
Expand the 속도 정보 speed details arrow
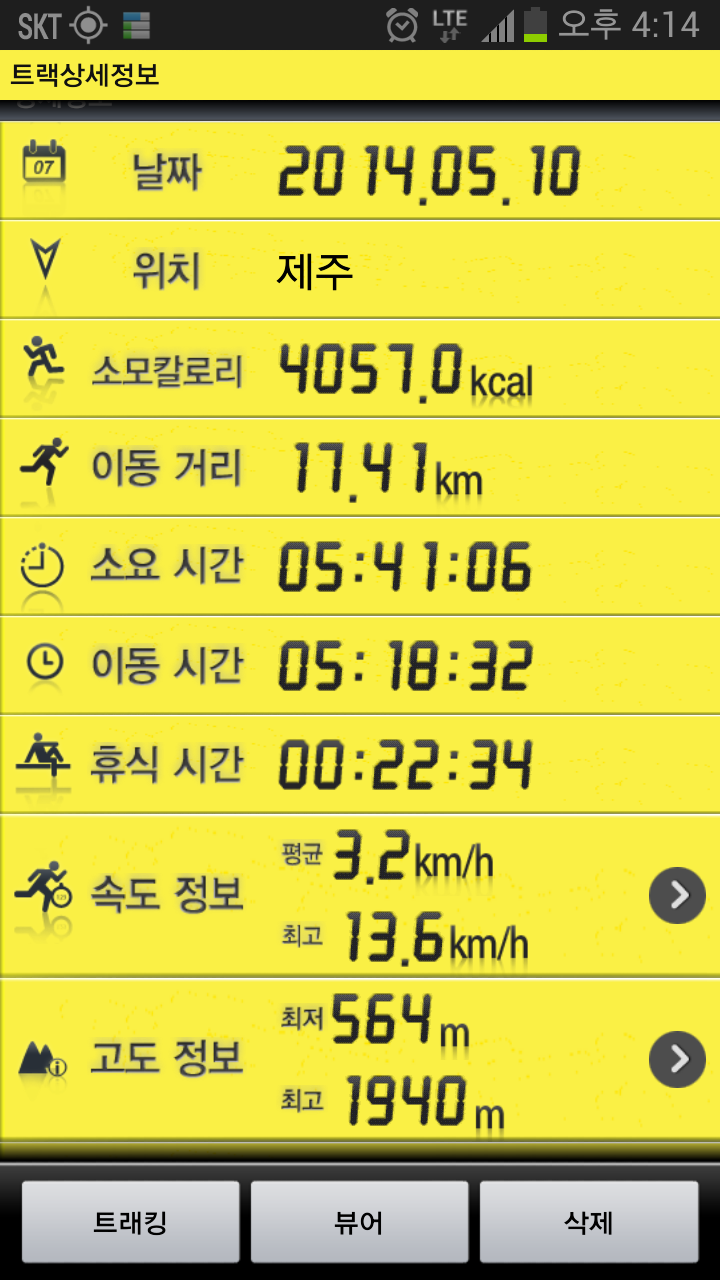[x=677, y=895]
